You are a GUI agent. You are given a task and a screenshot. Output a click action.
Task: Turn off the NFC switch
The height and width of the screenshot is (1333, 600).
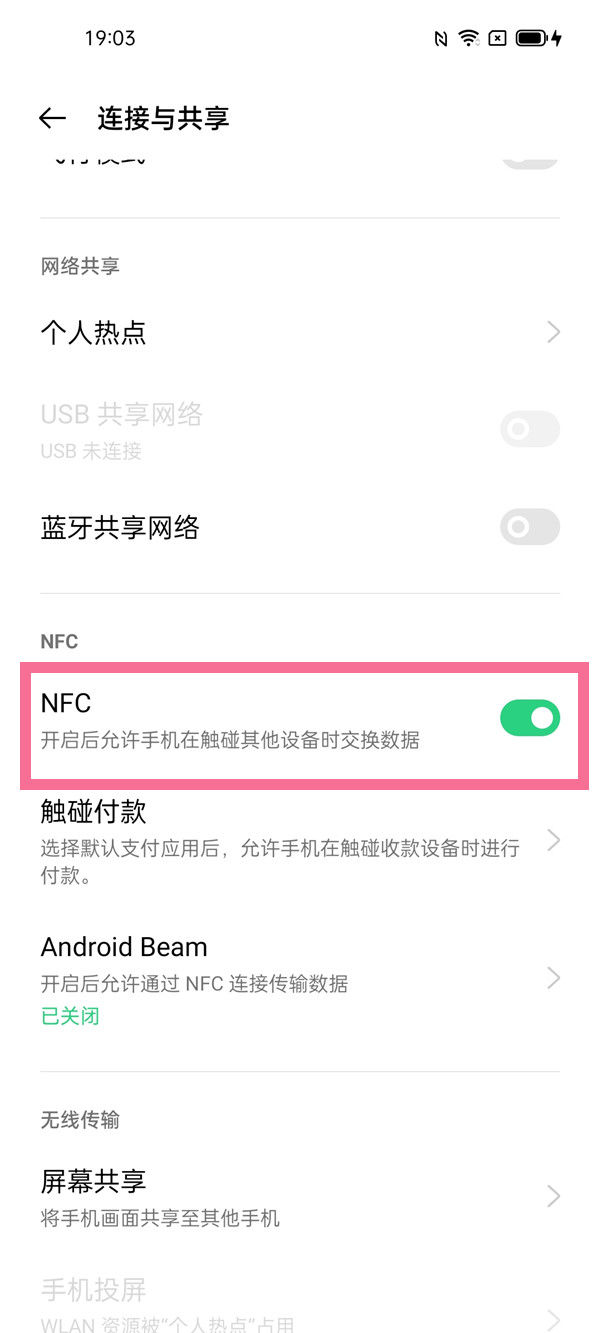click(x=530, y=718)
